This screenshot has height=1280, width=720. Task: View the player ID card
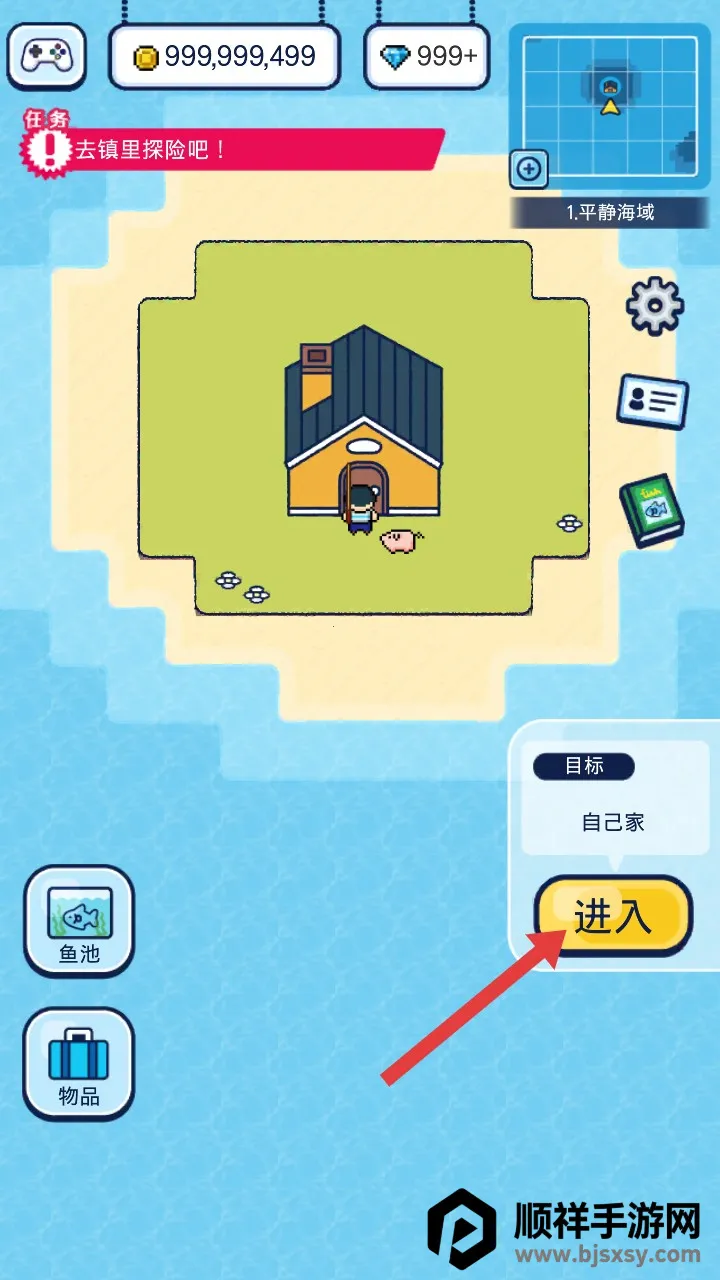point(652,402)
